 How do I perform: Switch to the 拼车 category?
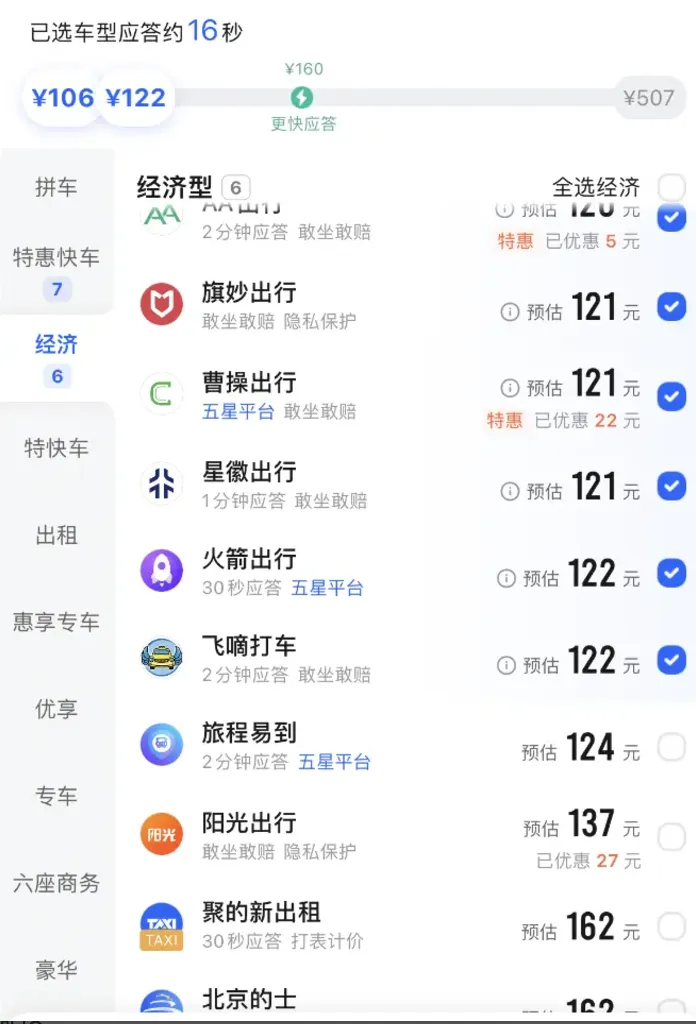pos(56,187)
